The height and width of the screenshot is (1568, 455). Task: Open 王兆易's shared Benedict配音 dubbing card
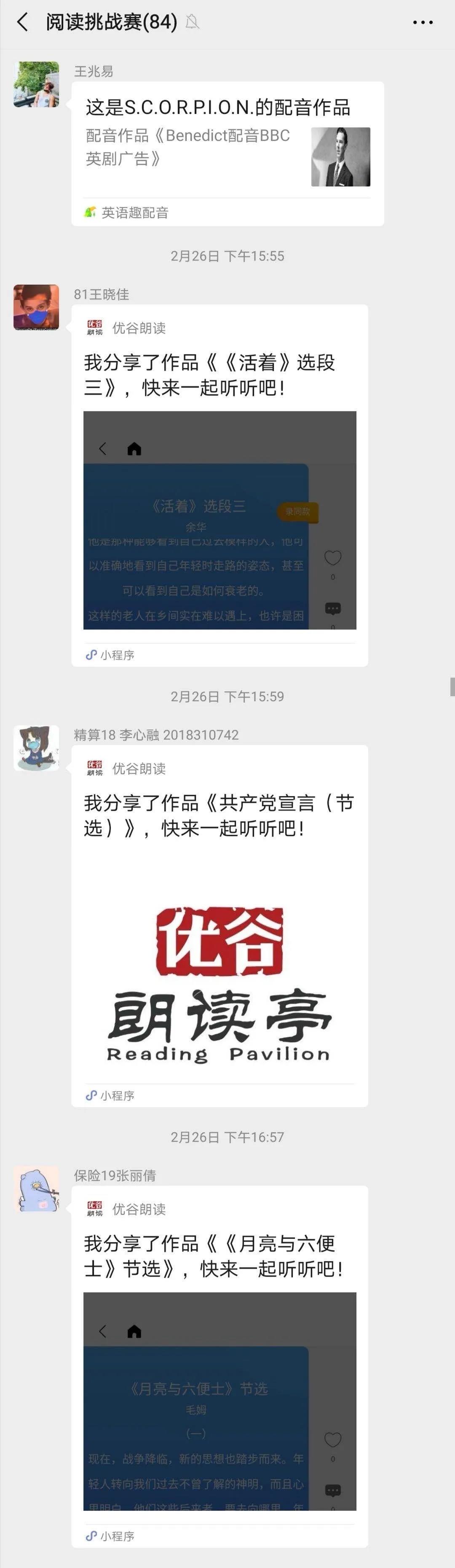coord(227,153)
